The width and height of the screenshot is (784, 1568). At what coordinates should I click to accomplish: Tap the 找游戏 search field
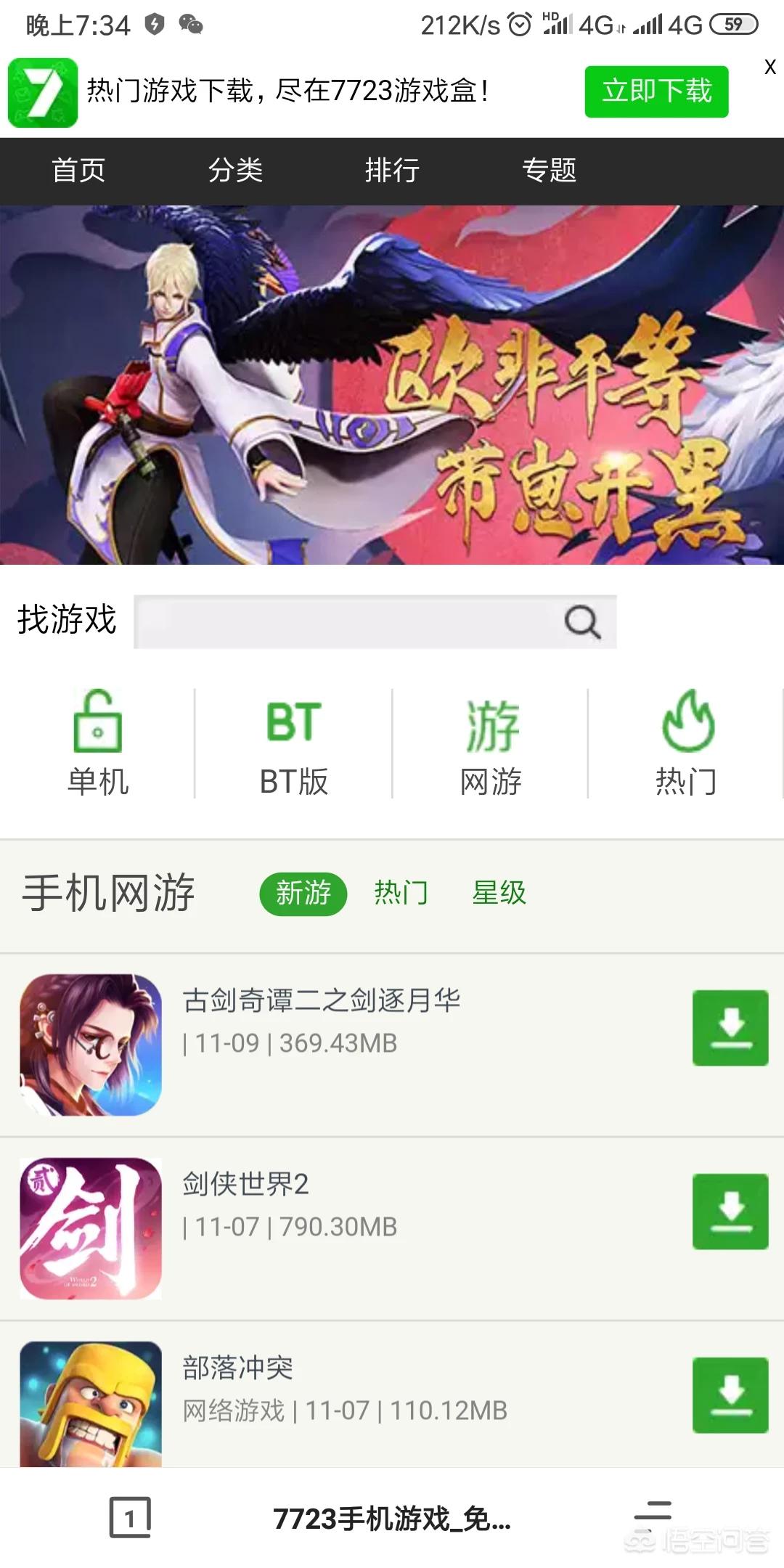tap(375, 622)
